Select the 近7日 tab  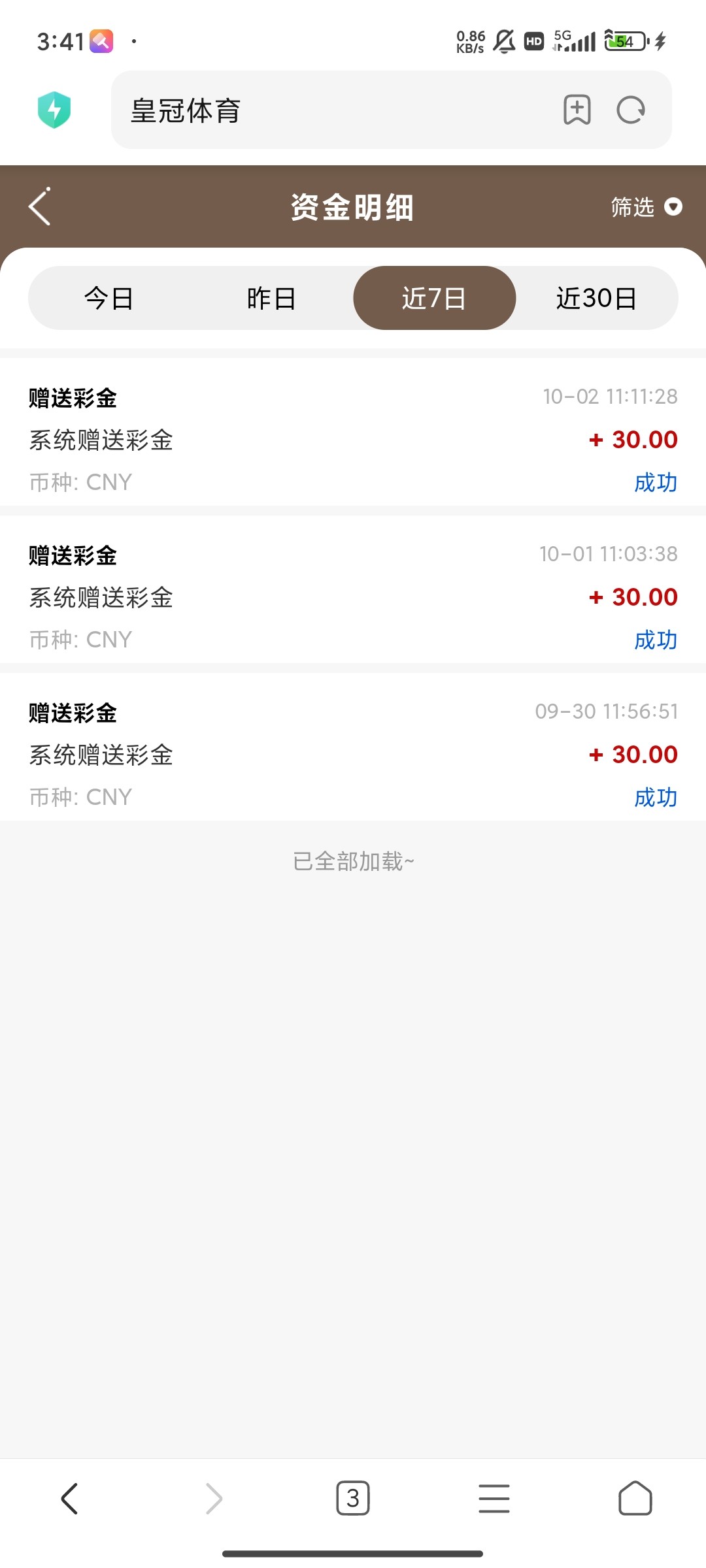tap(434, 298)
